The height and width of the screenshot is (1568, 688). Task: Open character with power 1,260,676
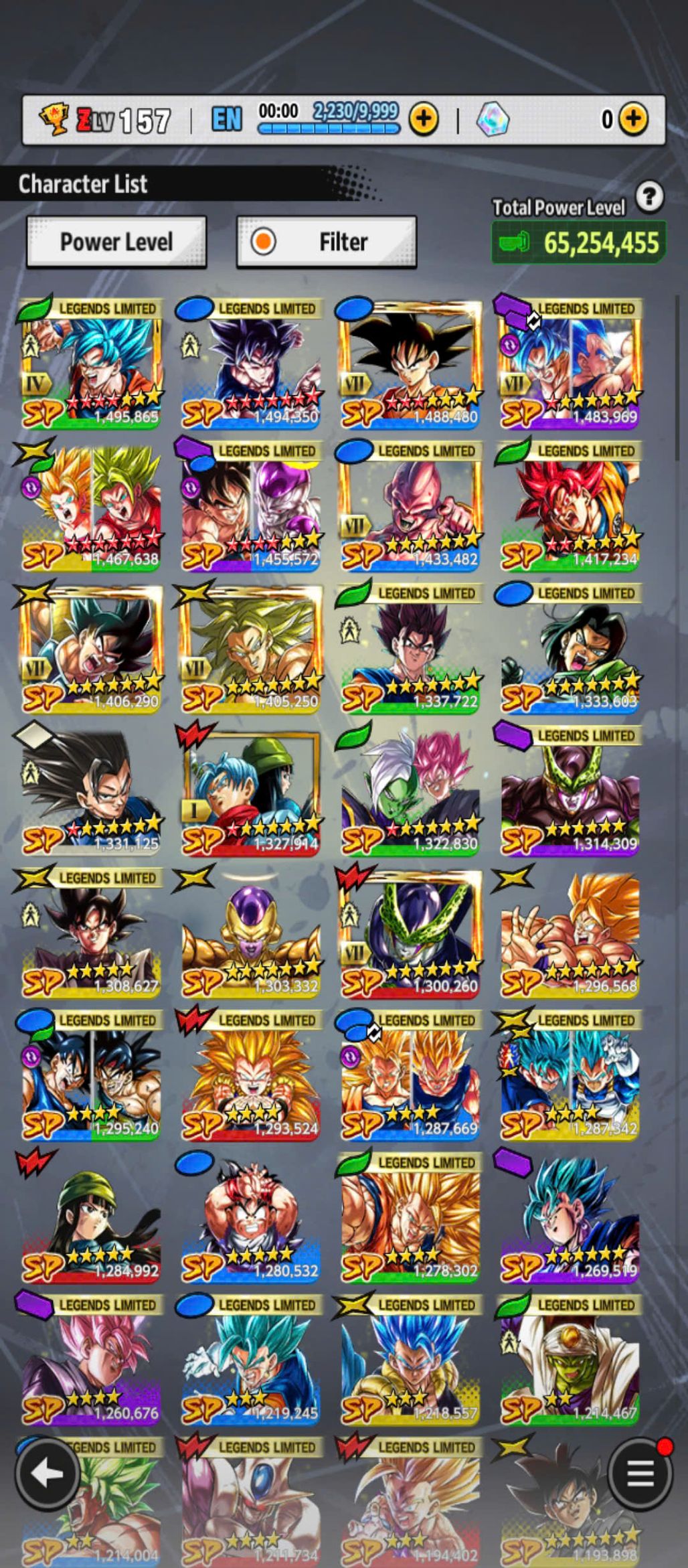[91, 1362]
